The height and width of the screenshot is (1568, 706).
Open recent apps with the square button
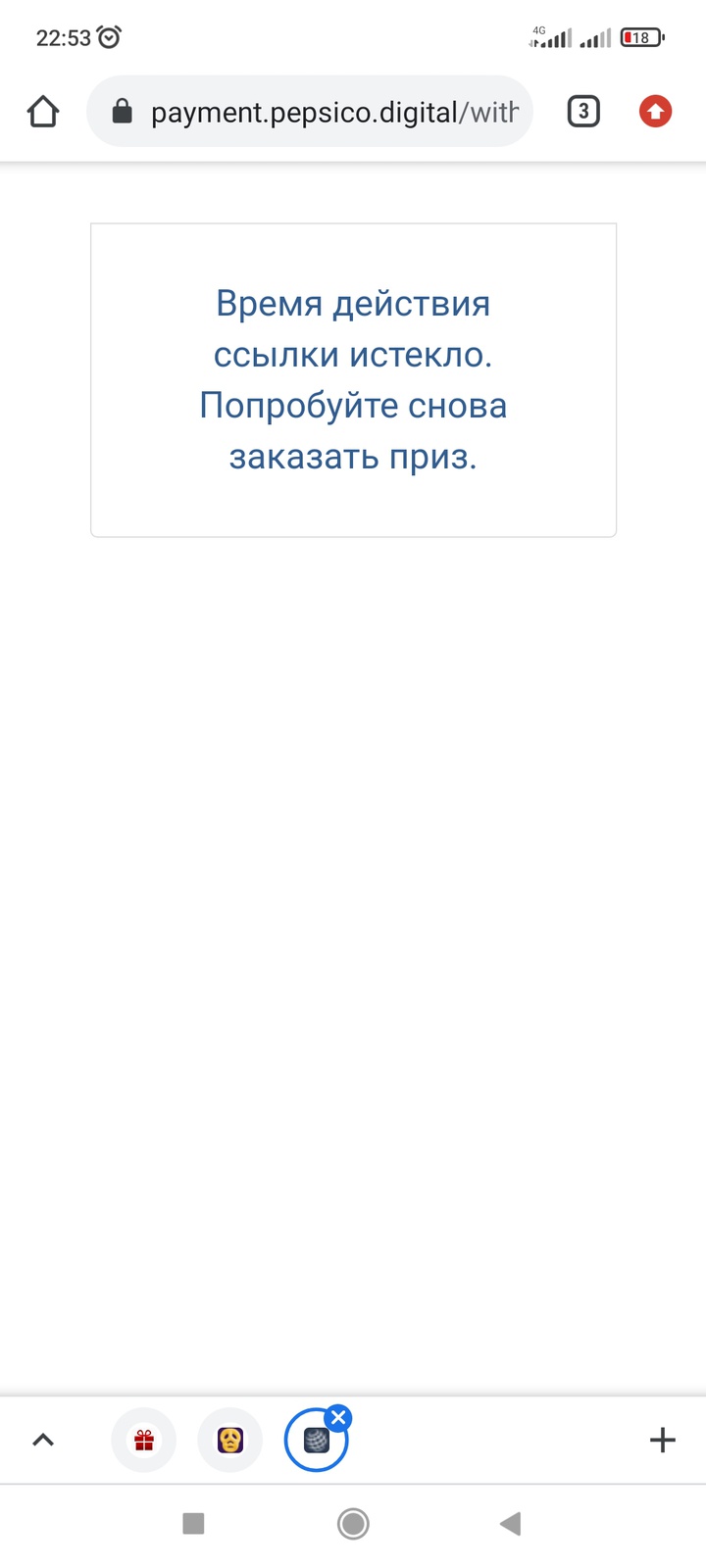point(193,1524)
